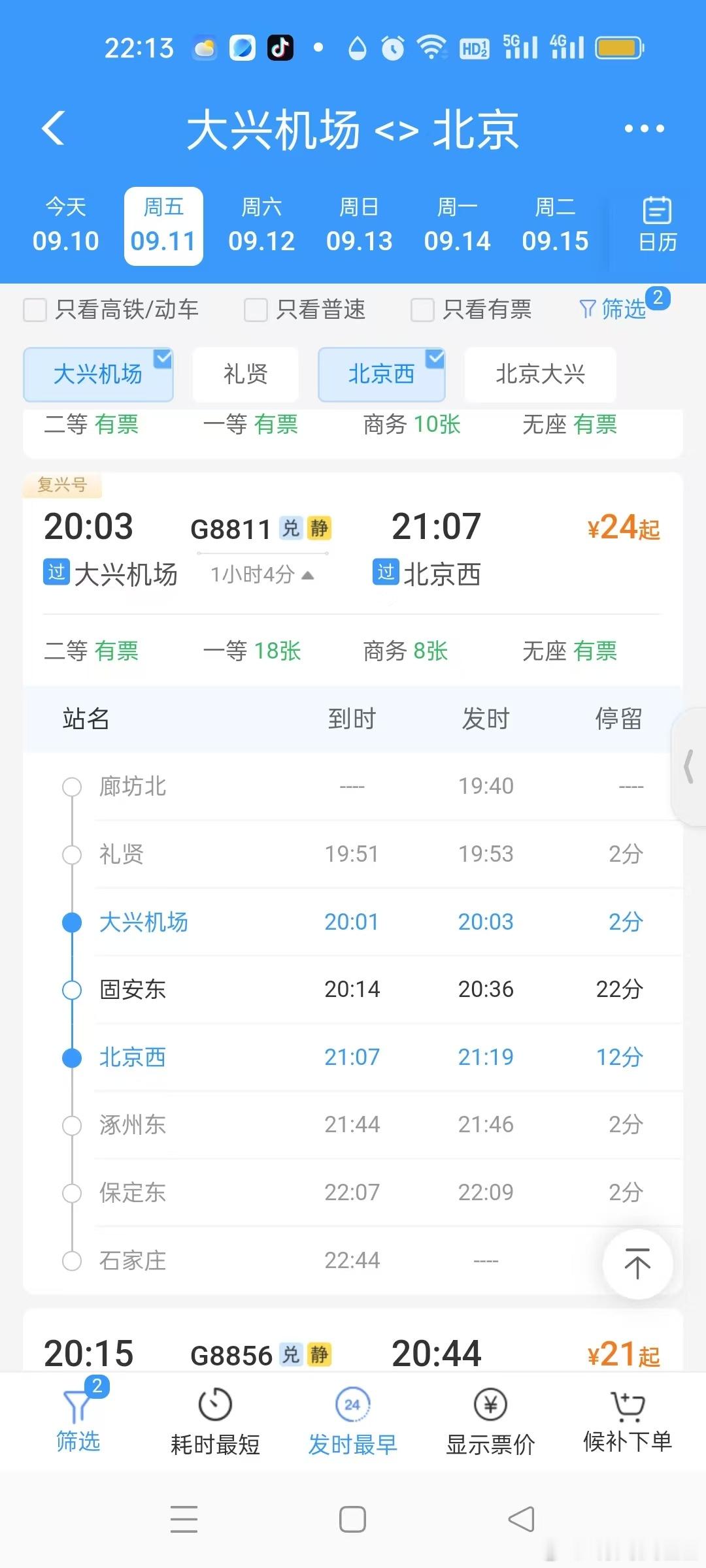Deselect the 大兴机场 station chip

(98, 374)
